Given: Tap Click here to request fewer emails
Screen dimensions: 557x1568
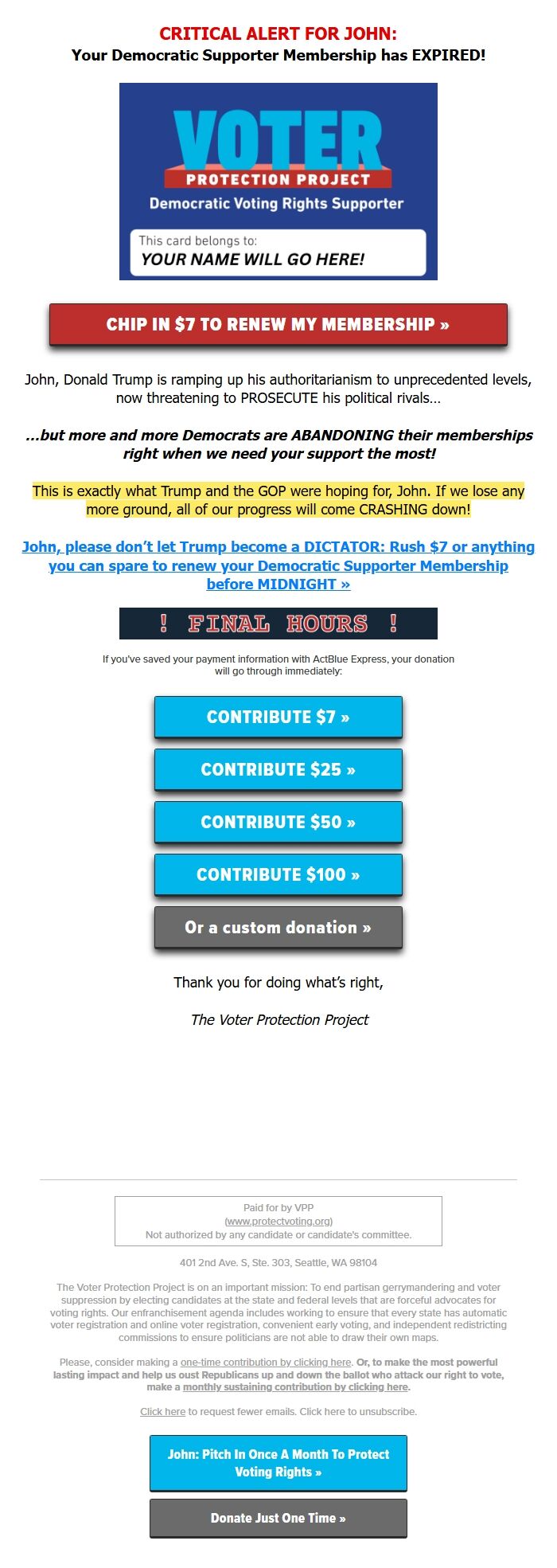Looking at the screenshot, I should pyautogui.click(x=162, y=1411).
